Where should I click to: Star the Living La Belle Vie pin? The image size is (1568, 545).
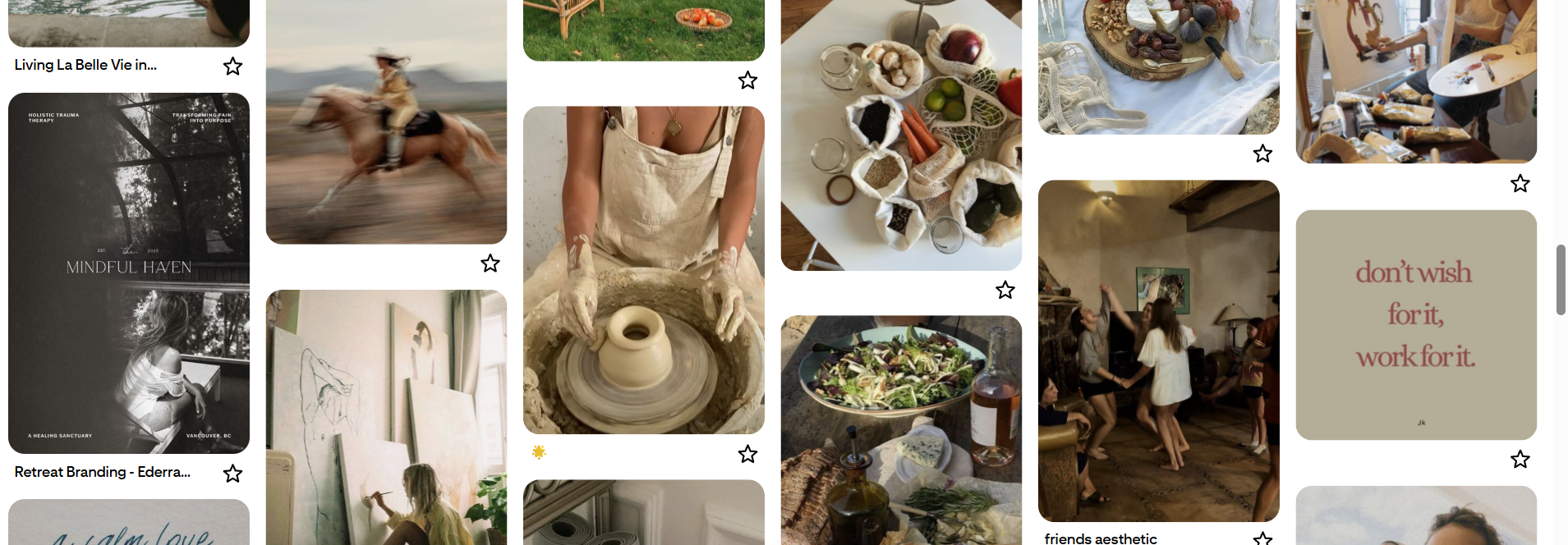(233, 66)
